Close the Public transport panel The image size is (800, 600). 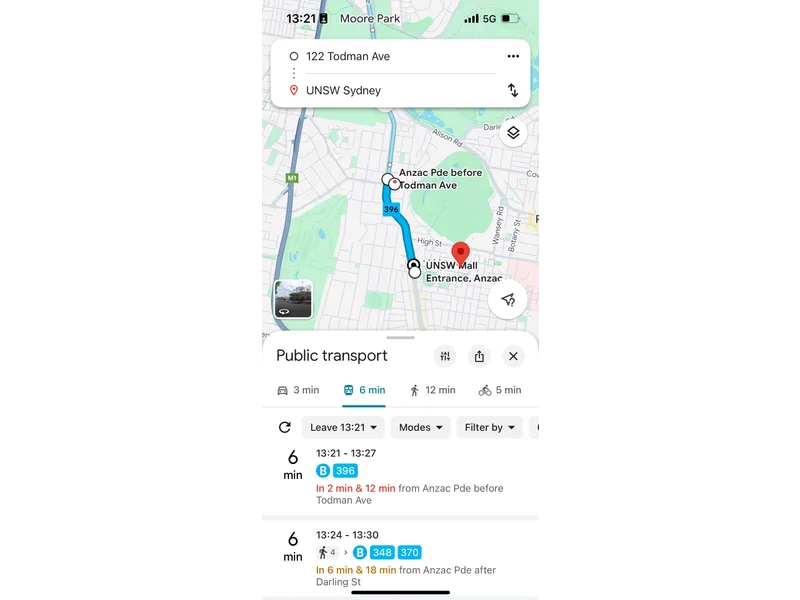point(513,356)
